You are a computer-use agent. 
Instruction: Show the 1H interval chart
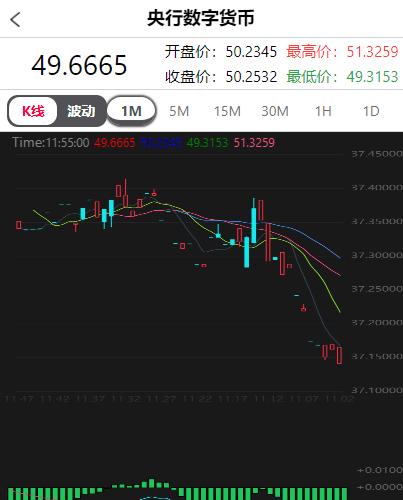point(323,111)
